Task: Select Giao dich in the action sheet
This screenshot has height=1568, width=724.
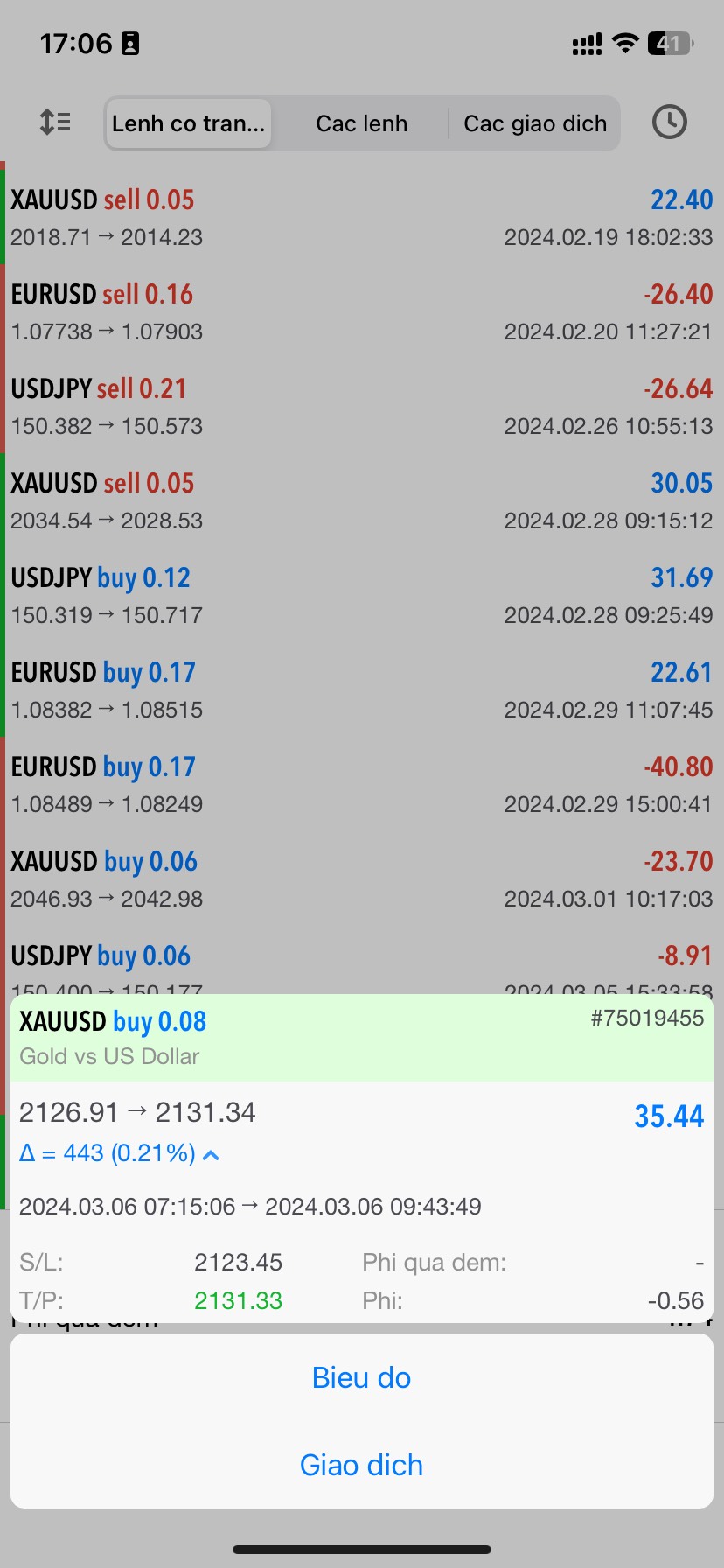Action: (x=361, y=1466)
